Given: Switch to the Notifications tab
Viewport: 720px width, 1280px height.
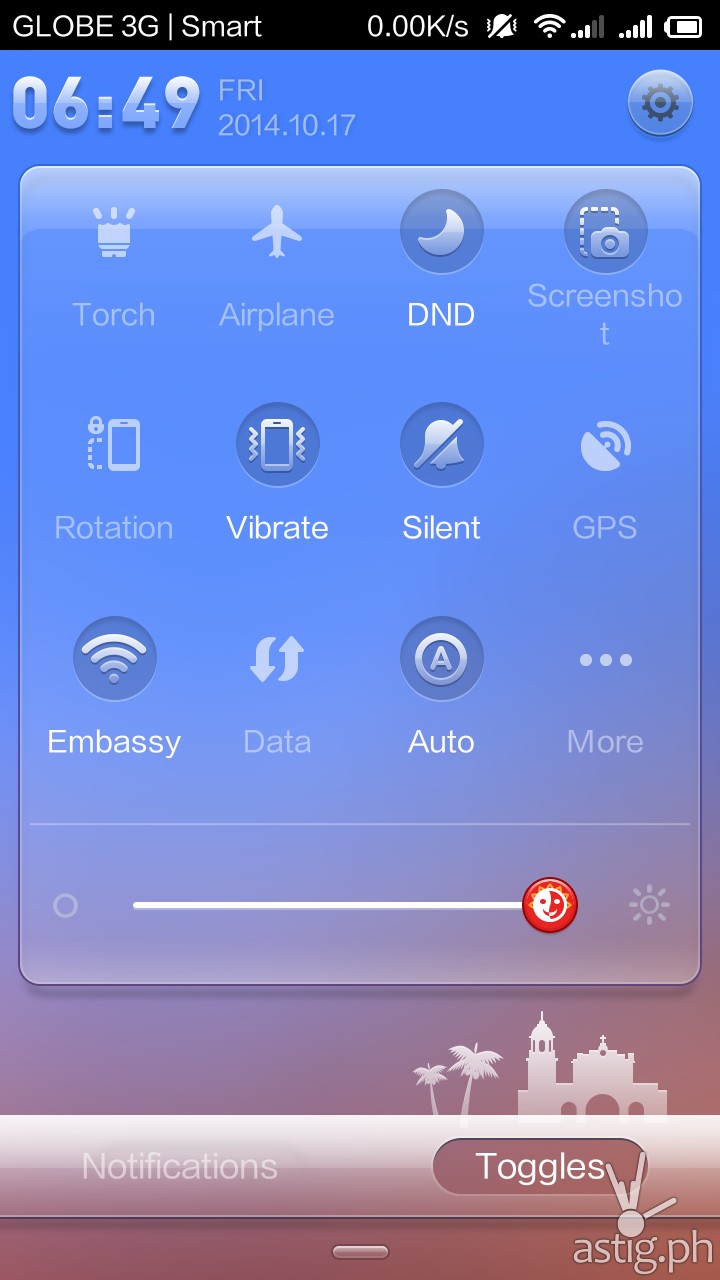Looking at the screenshot, I should (180, 1166).
